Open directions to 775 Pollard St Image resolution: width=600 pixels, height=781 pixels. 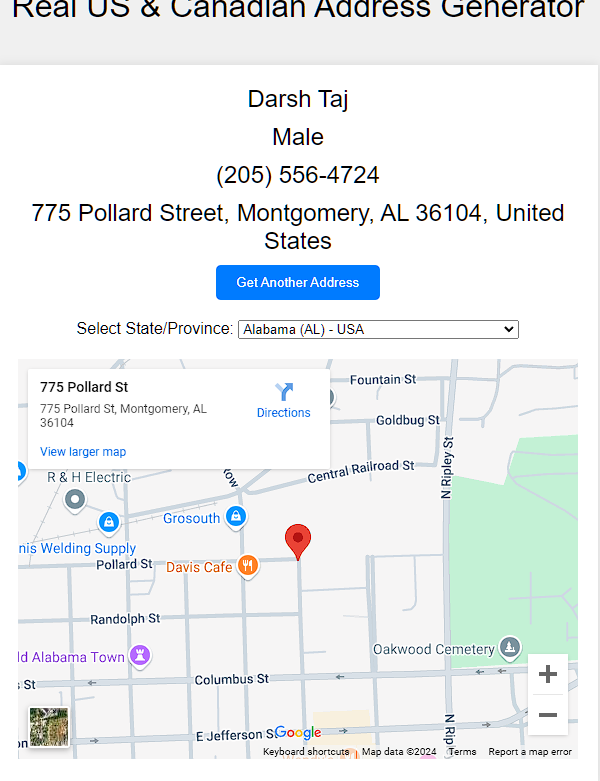click(283, 399)
